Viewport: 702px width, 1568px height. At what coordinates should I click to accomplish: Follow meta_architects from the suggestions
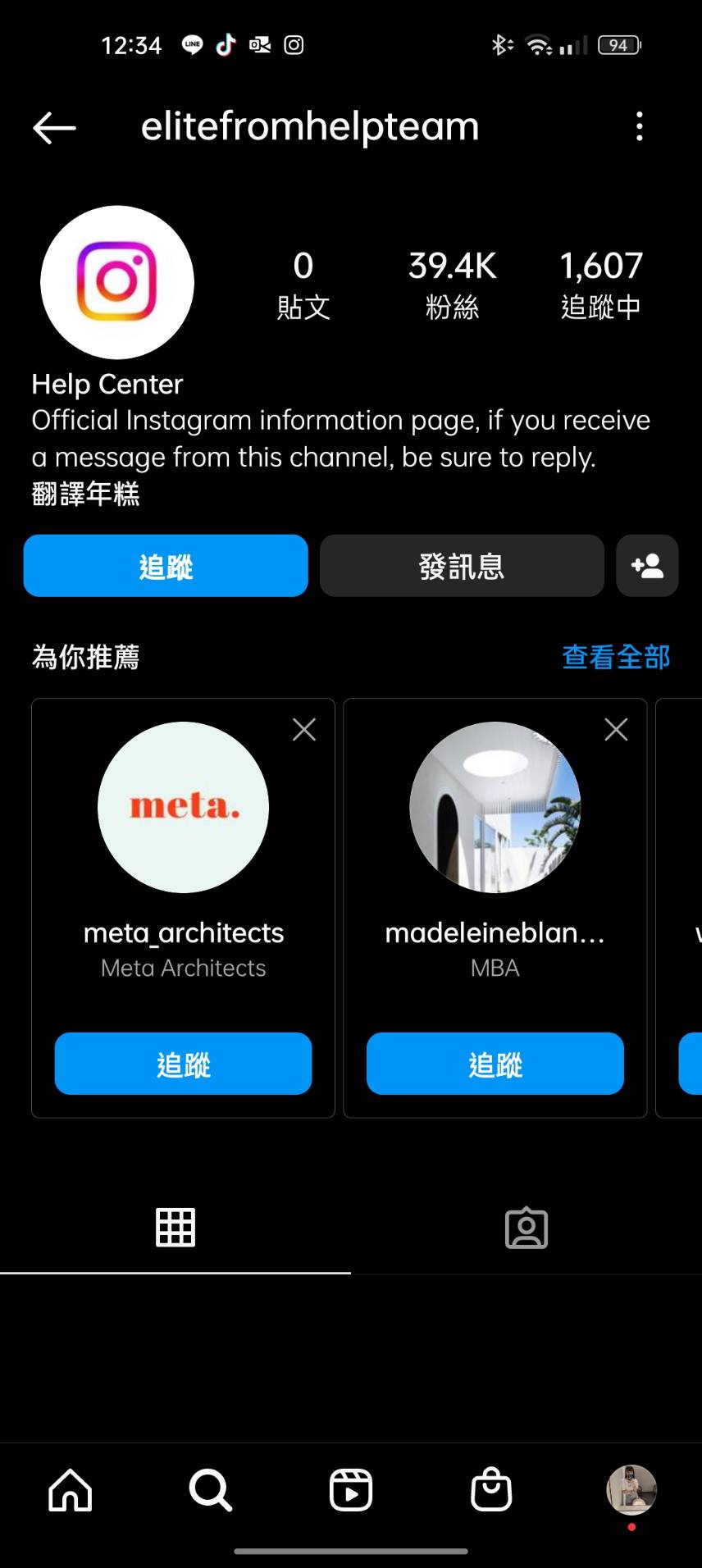click(183, 1064)
